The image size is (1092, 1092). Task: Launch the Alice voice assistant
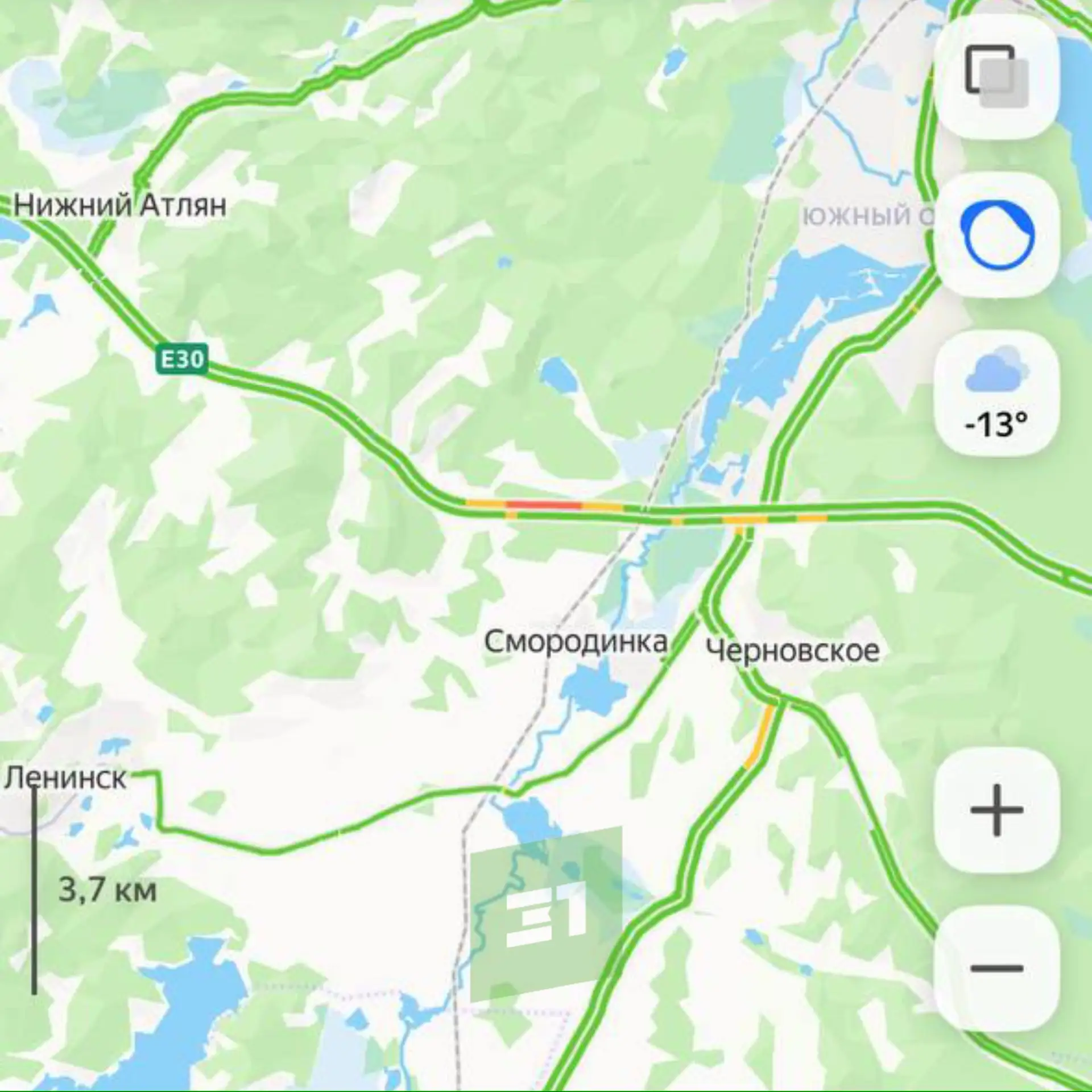pyautogui.click(x=996, y=235)
